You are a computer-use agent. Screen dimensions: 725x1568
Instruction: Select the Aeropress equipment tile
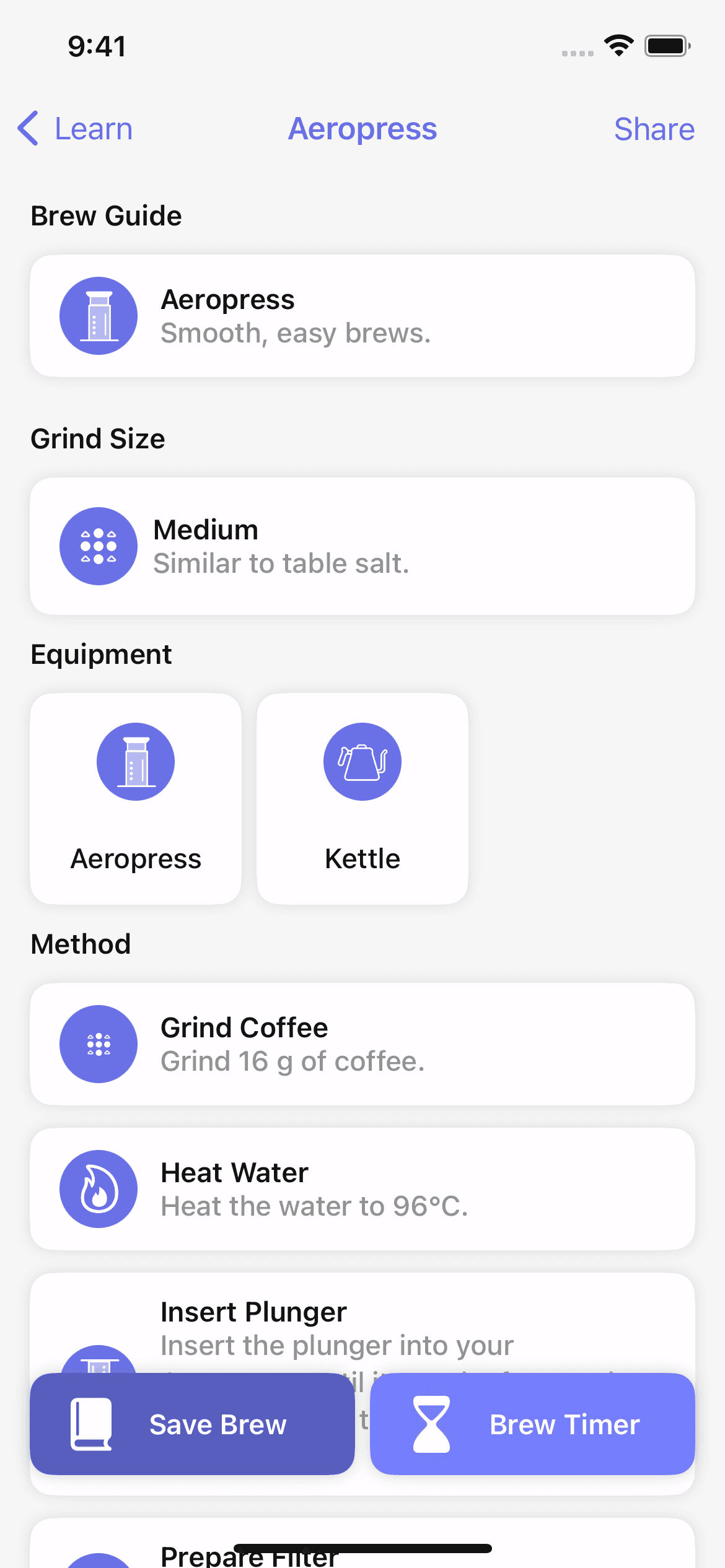click(136, 799)
